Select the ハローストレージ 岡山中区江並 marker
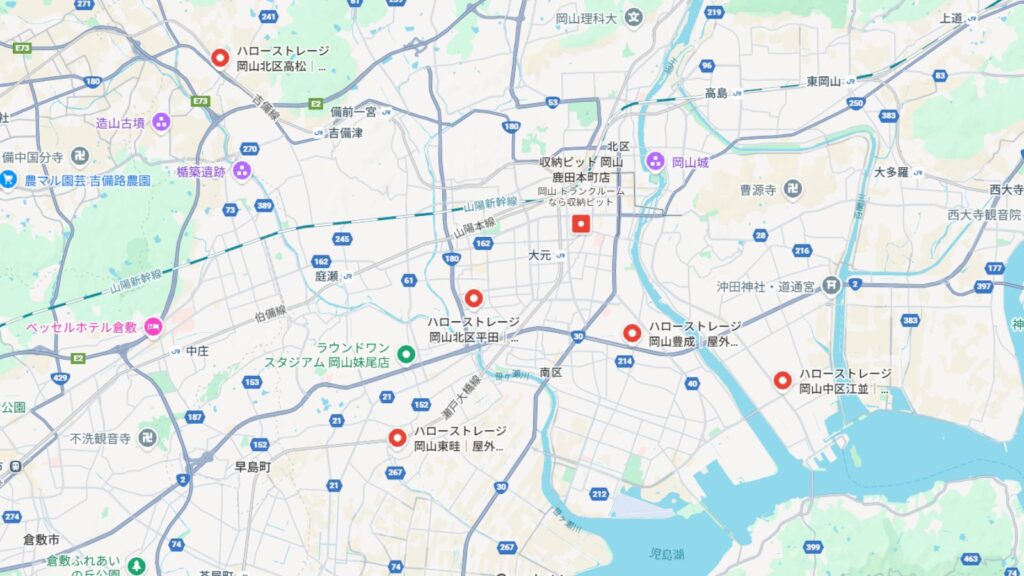This screenshot has height=576, width=1024. coord(783,380)
